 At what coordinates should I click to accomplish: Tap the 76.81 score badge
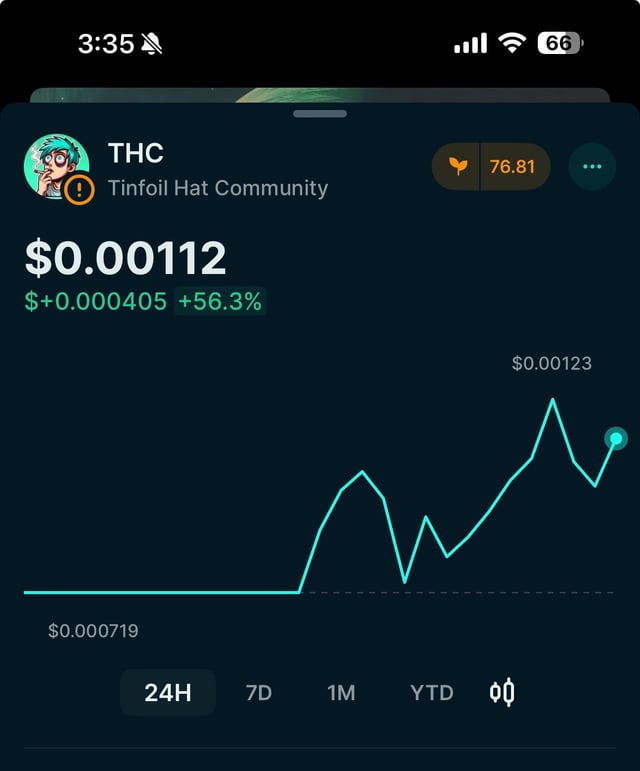491,167
